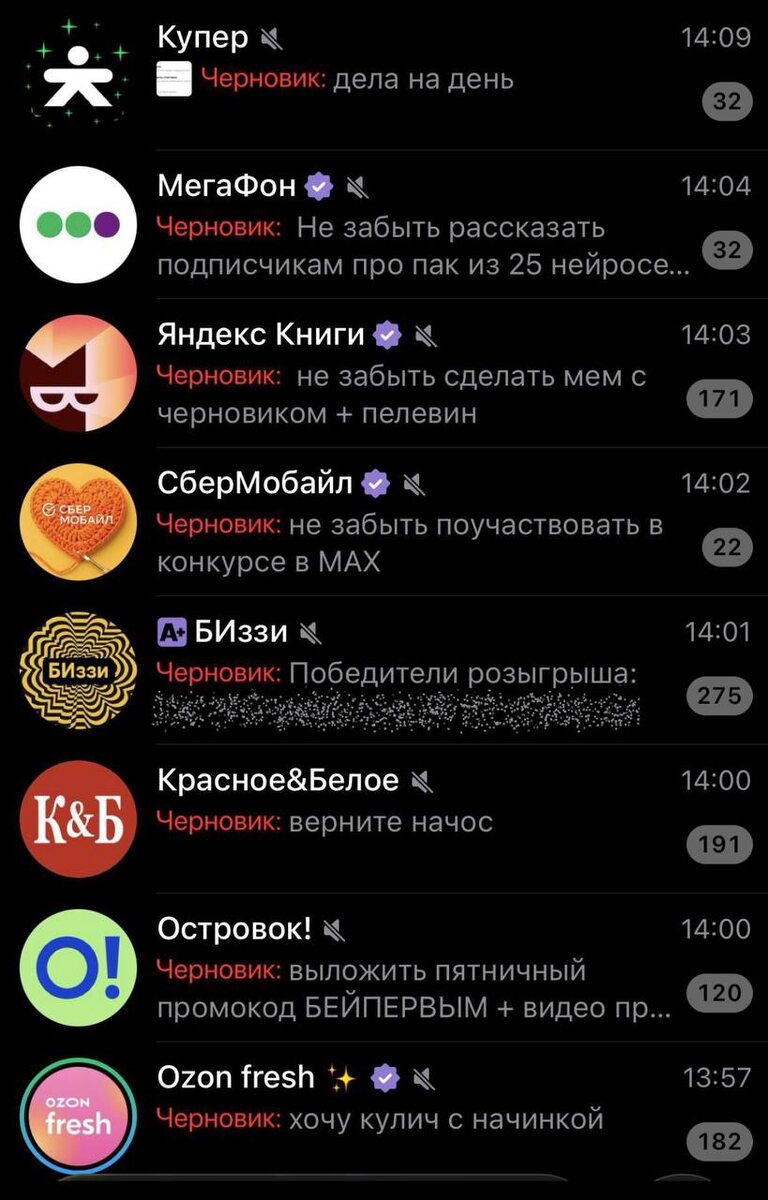The image size is (768, 1200).
Task: Open the МегаФон channel
Action: tap(400, 224)
